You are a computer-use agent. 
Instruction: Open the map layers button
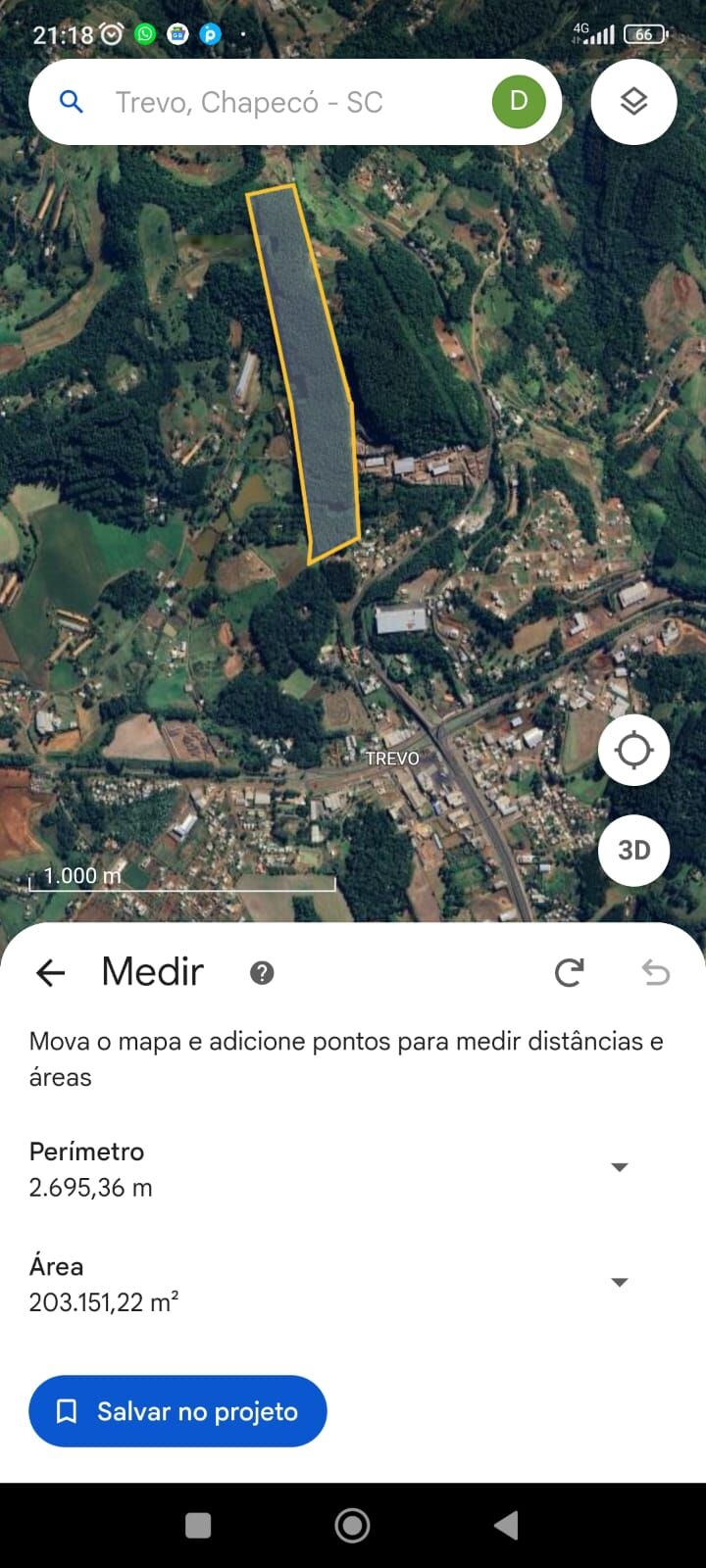pyautogui.click(x=633, y=102)
